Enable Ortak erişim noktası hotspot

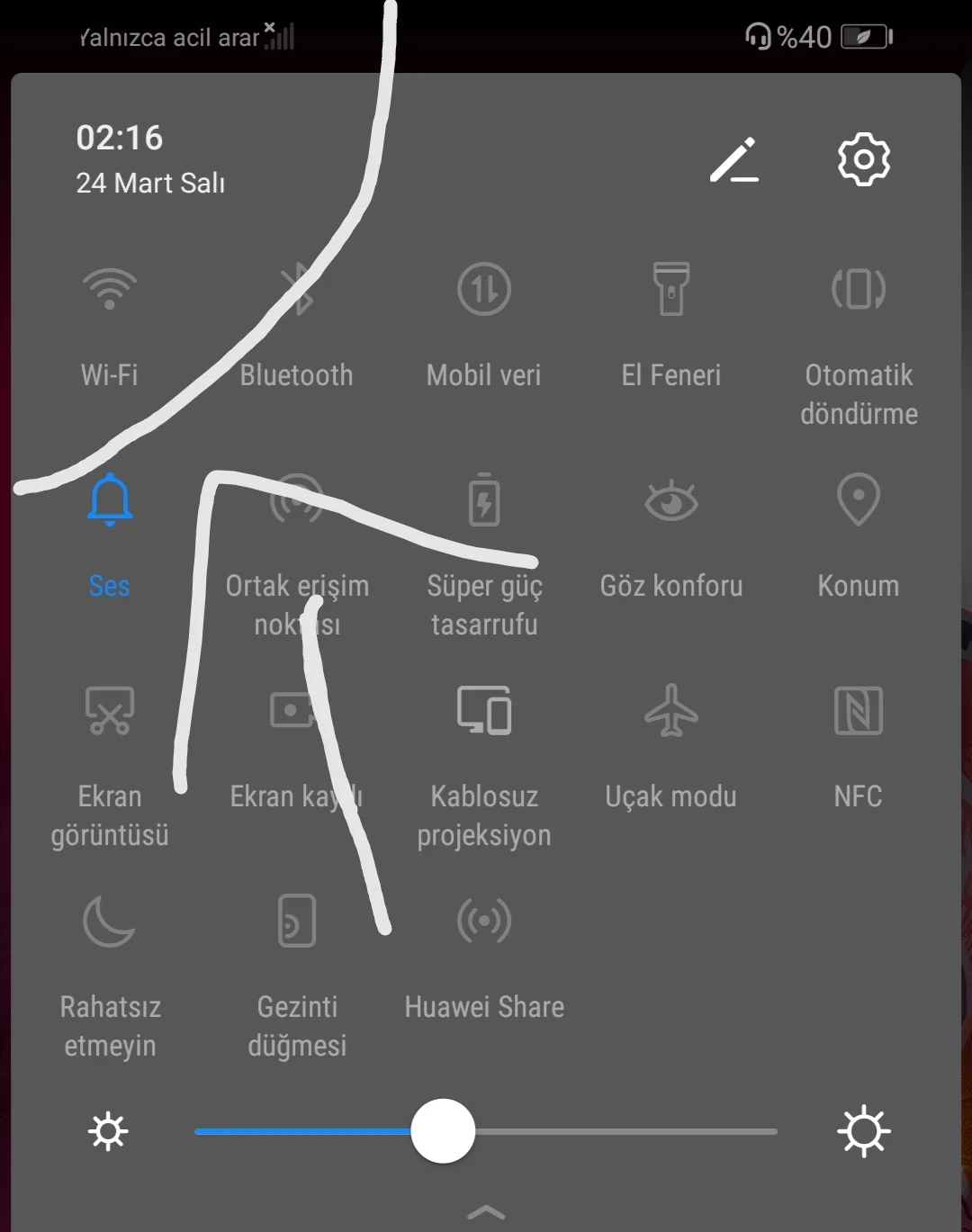(297, 500)
